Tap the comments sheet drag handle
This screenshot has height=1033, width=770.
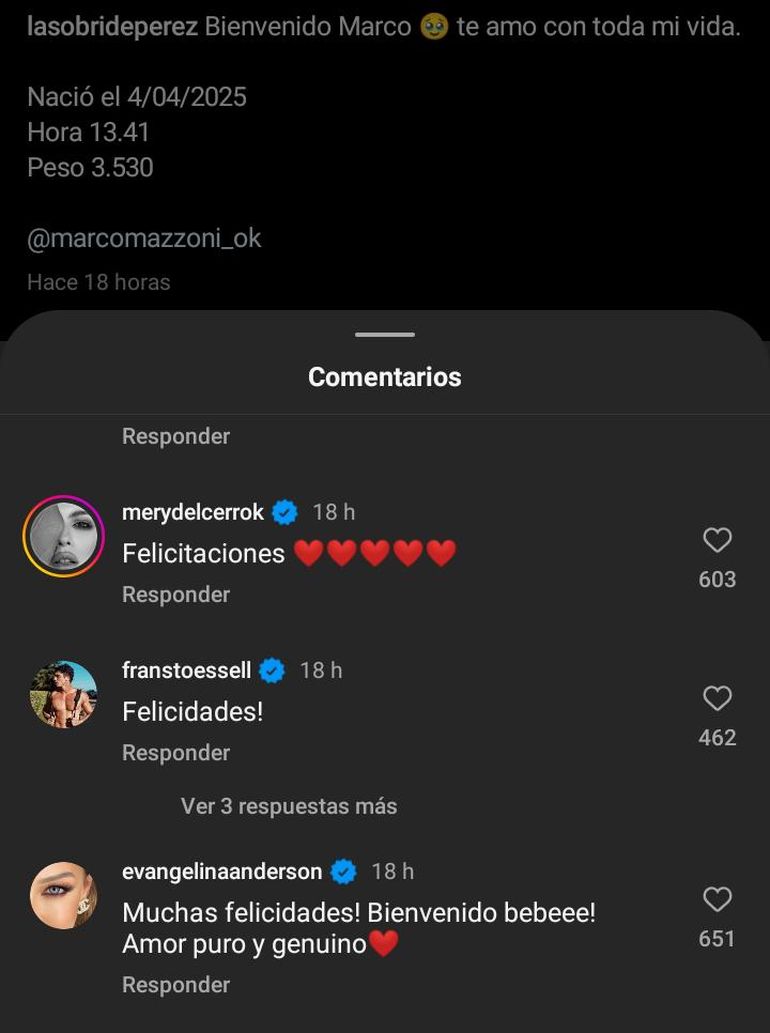coord(384,335)
